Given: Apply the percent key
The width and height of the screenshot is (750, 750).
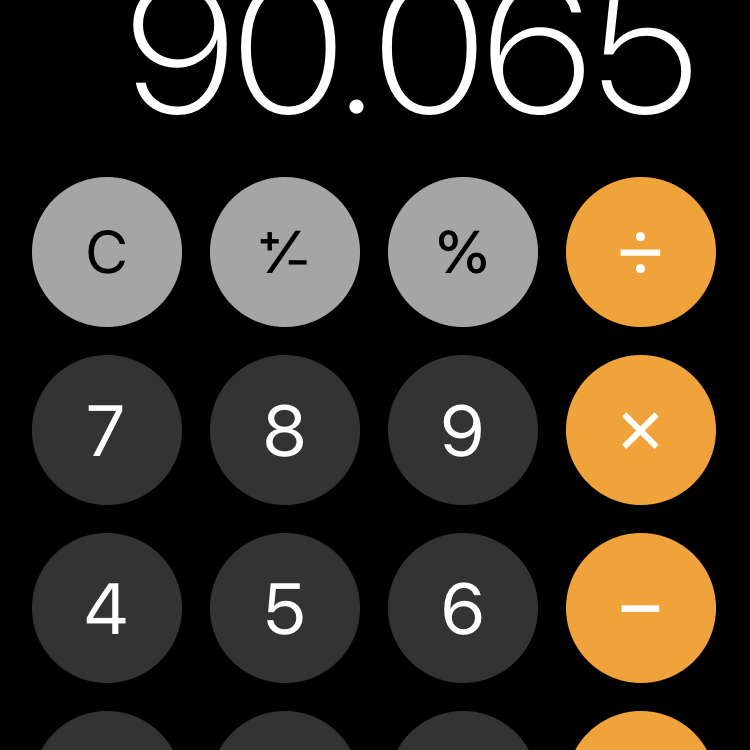Looking at the screenshot, I should click(x=463, y=252).
